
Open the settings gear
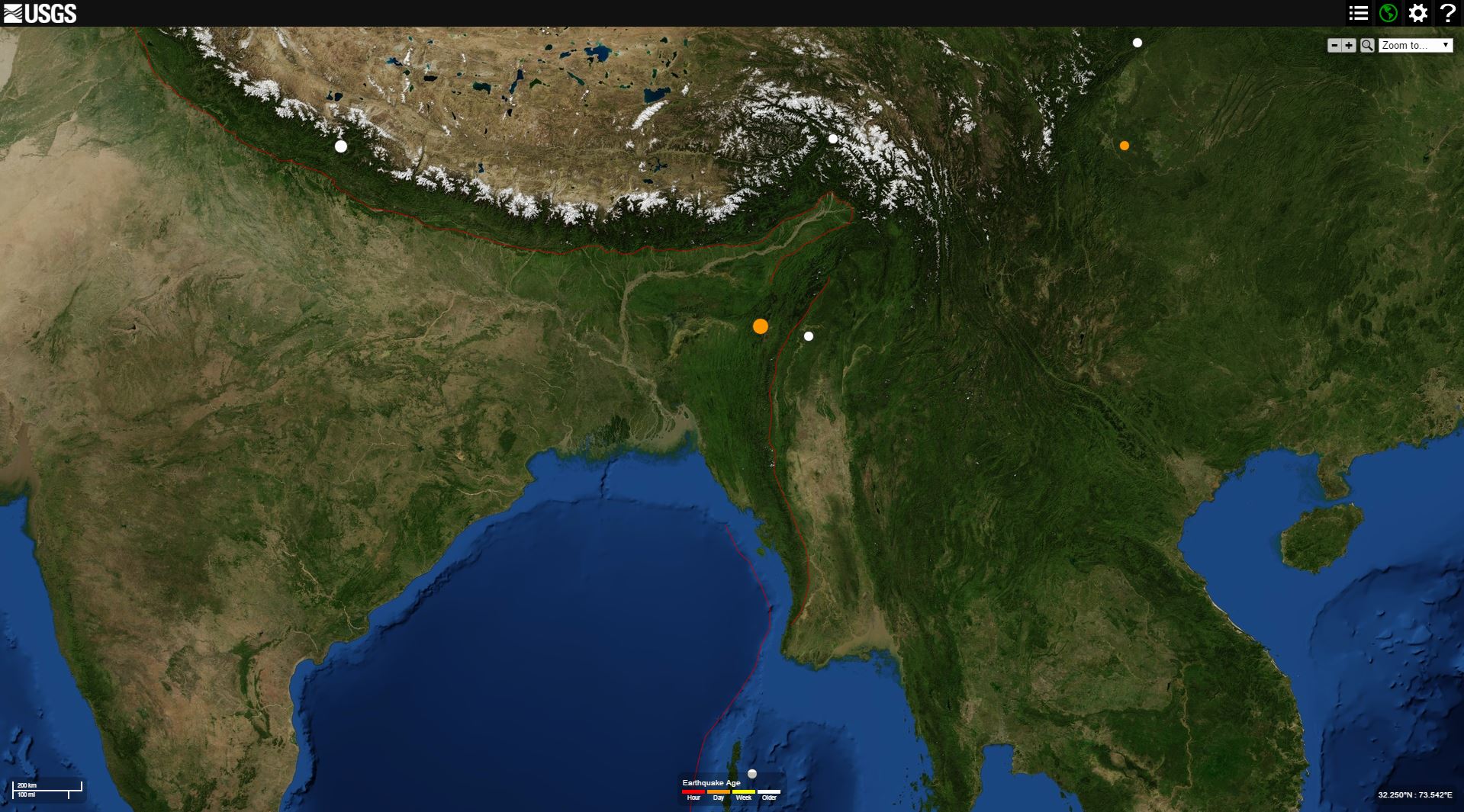click(1417, 14)
